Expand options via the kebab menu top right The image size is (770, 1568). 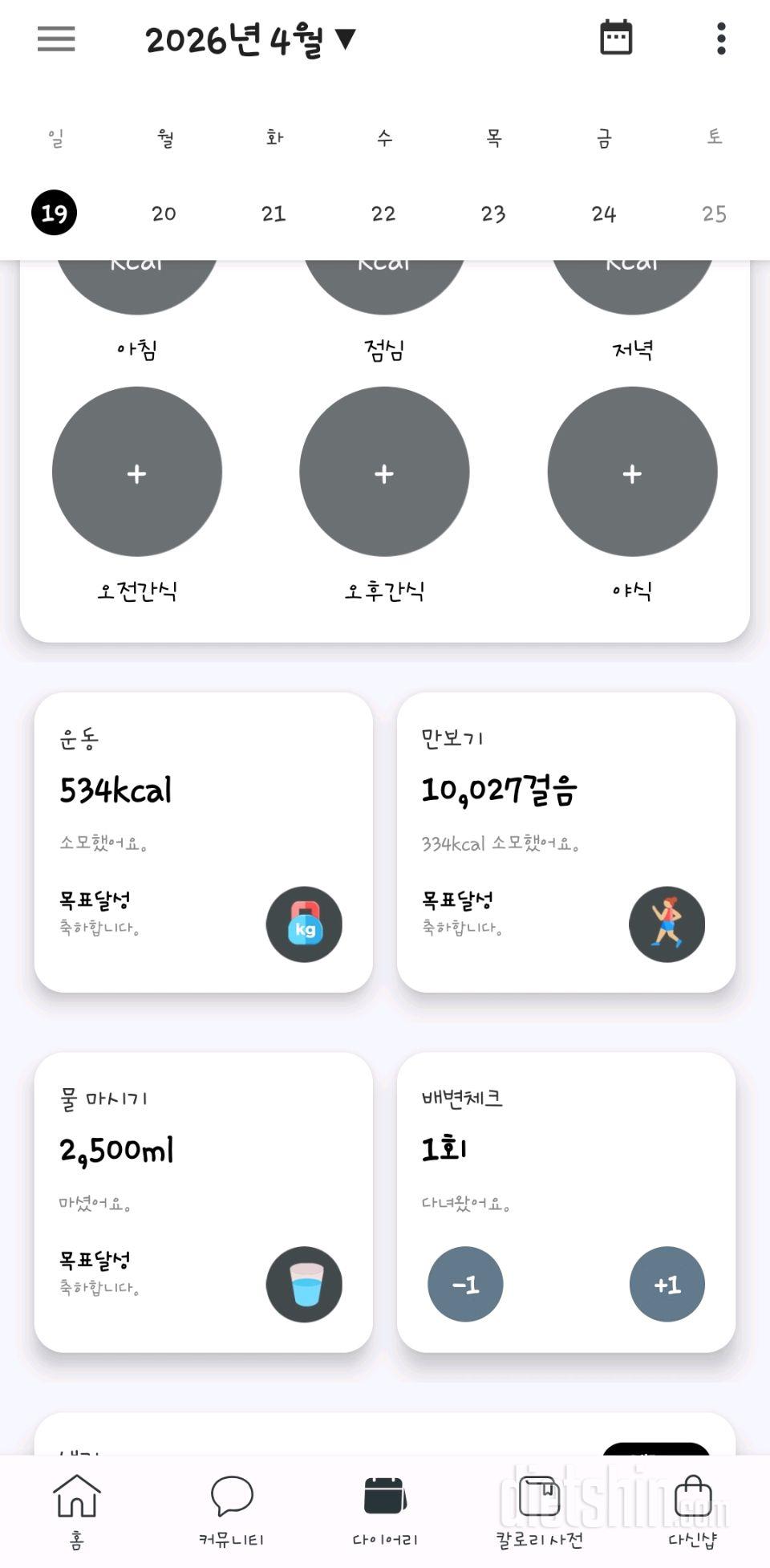tap(723, 37)
